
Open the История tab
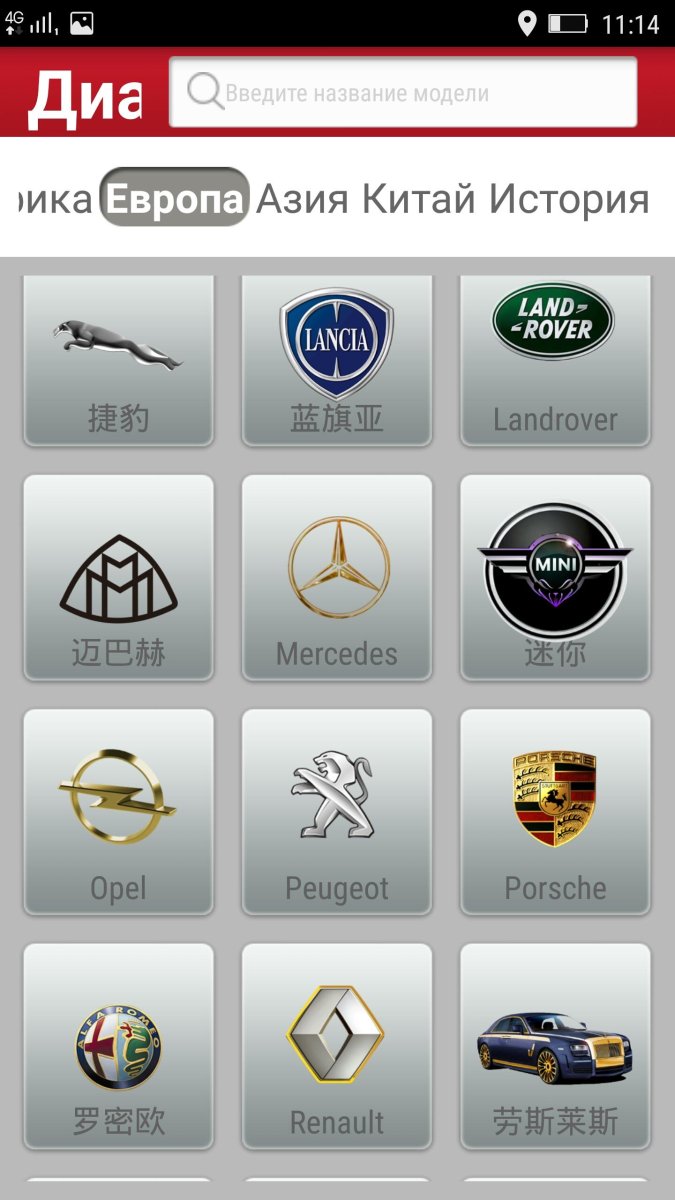568,199
